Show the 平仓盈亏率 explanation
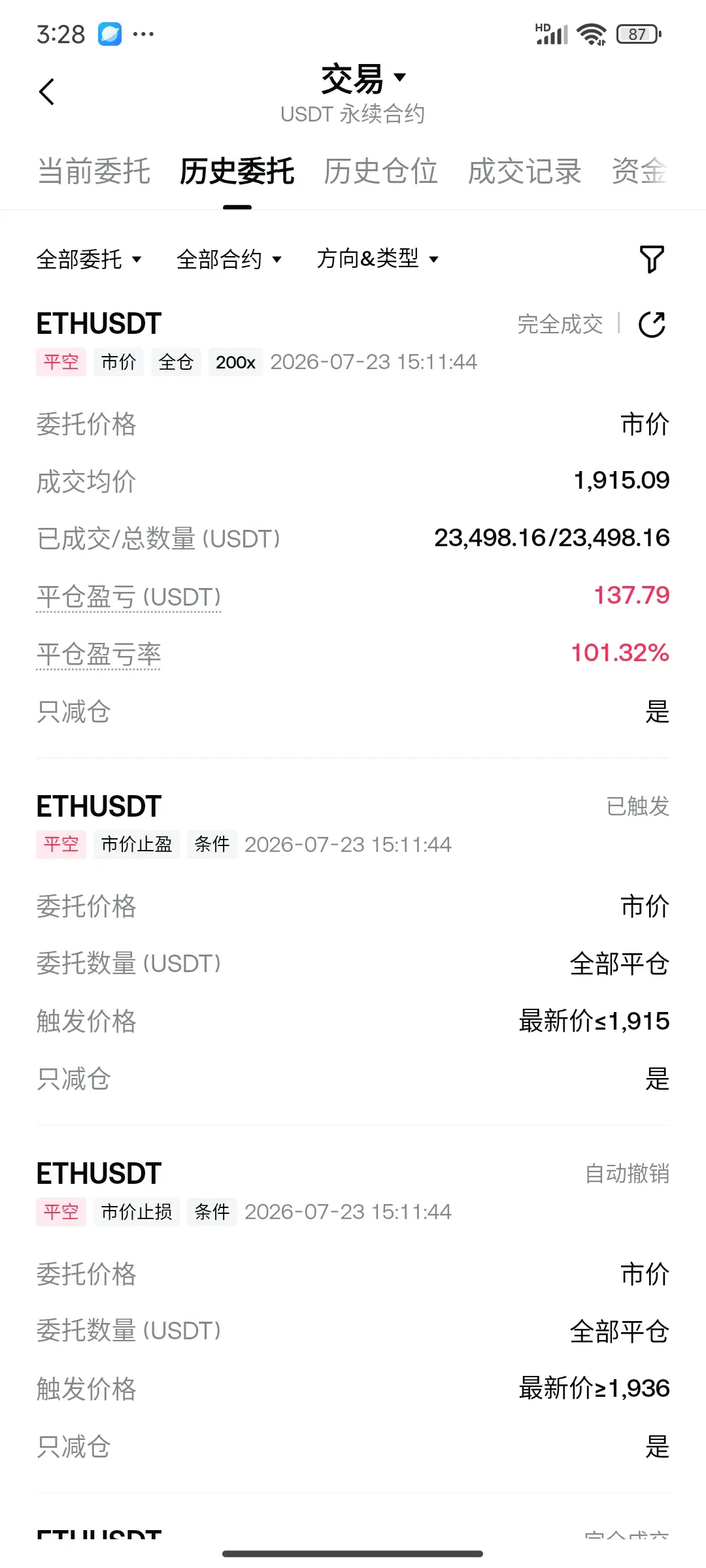 pos(99,654)
